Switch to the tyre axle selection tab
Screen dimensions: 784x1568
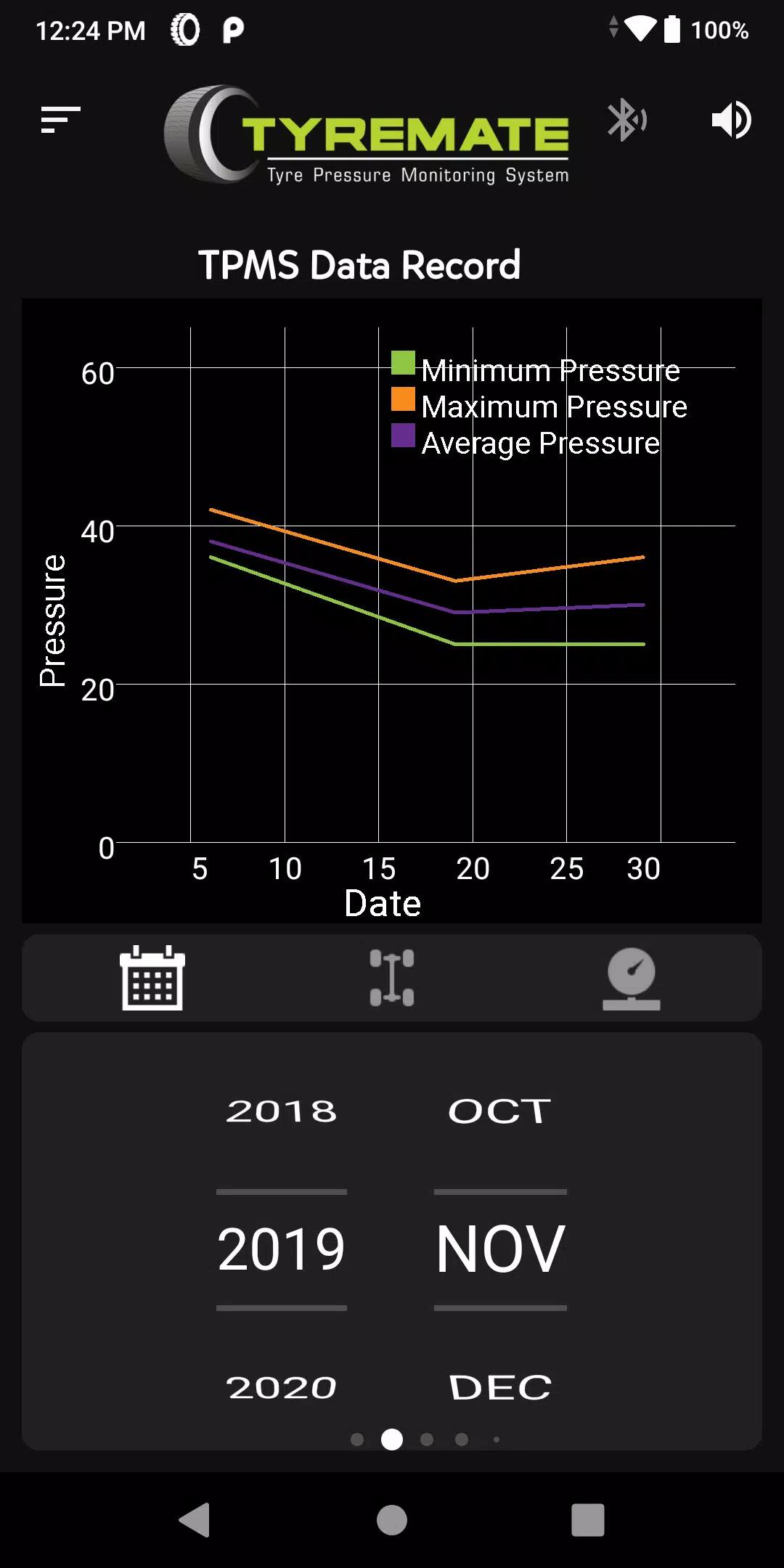tap(392, 978)
